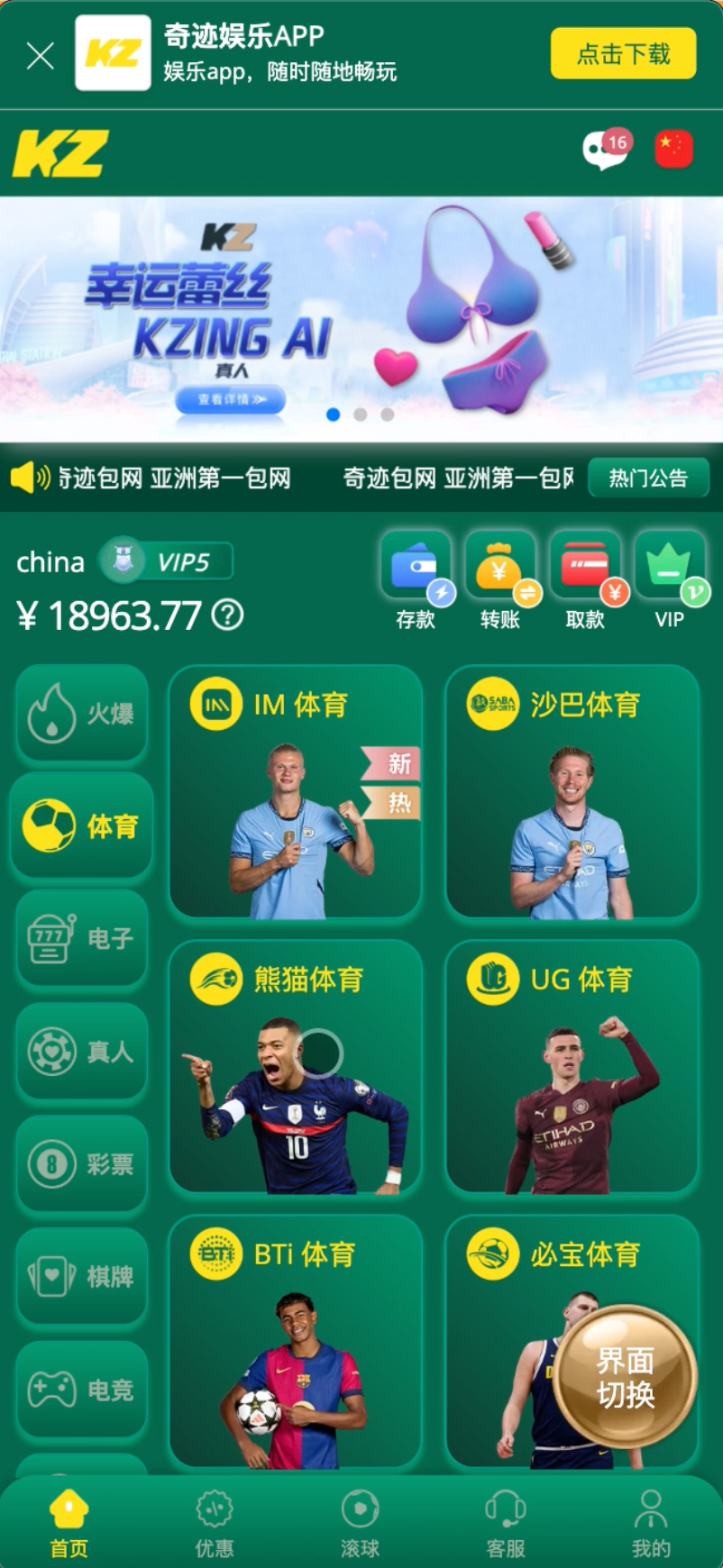Go to the 客服 support tab
Viewport: 723px width, 1568px height.
pos(505,1523)
